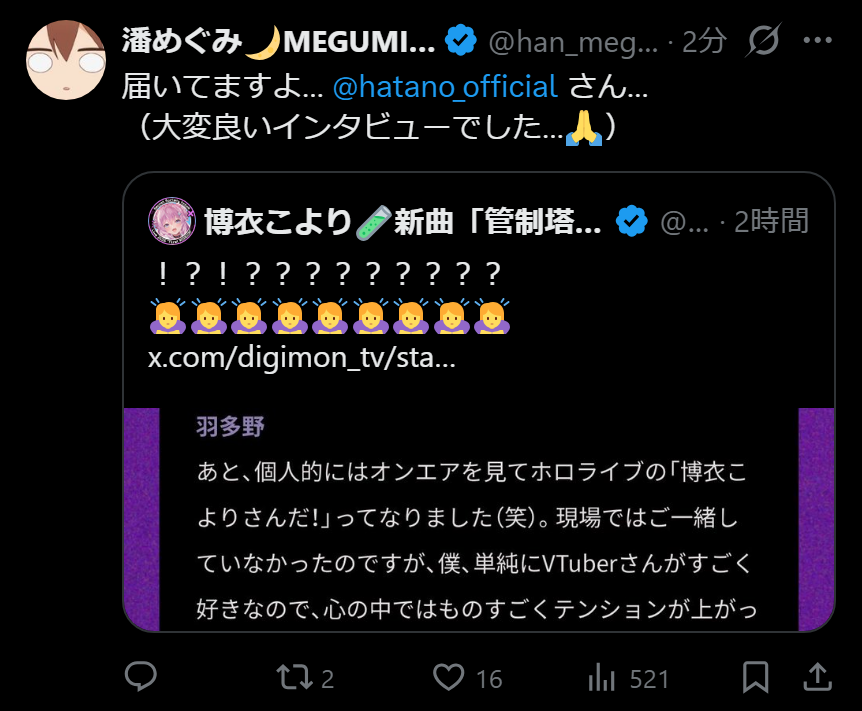
Task: Open the x.com/digimon_tv link
Action: click(302, 358)
